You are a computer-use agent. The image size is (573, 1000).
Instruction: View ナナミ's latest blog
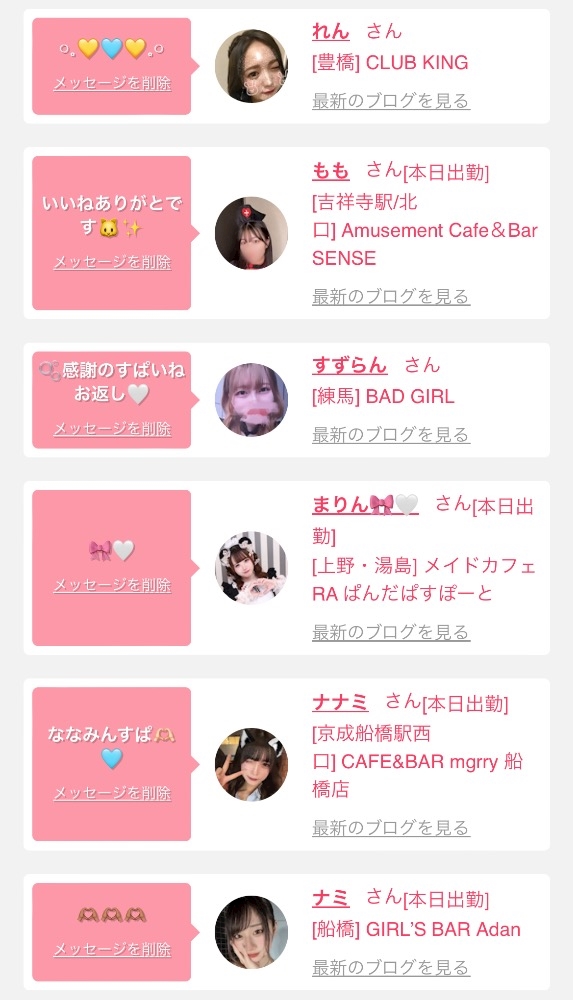tap(391, 828)
